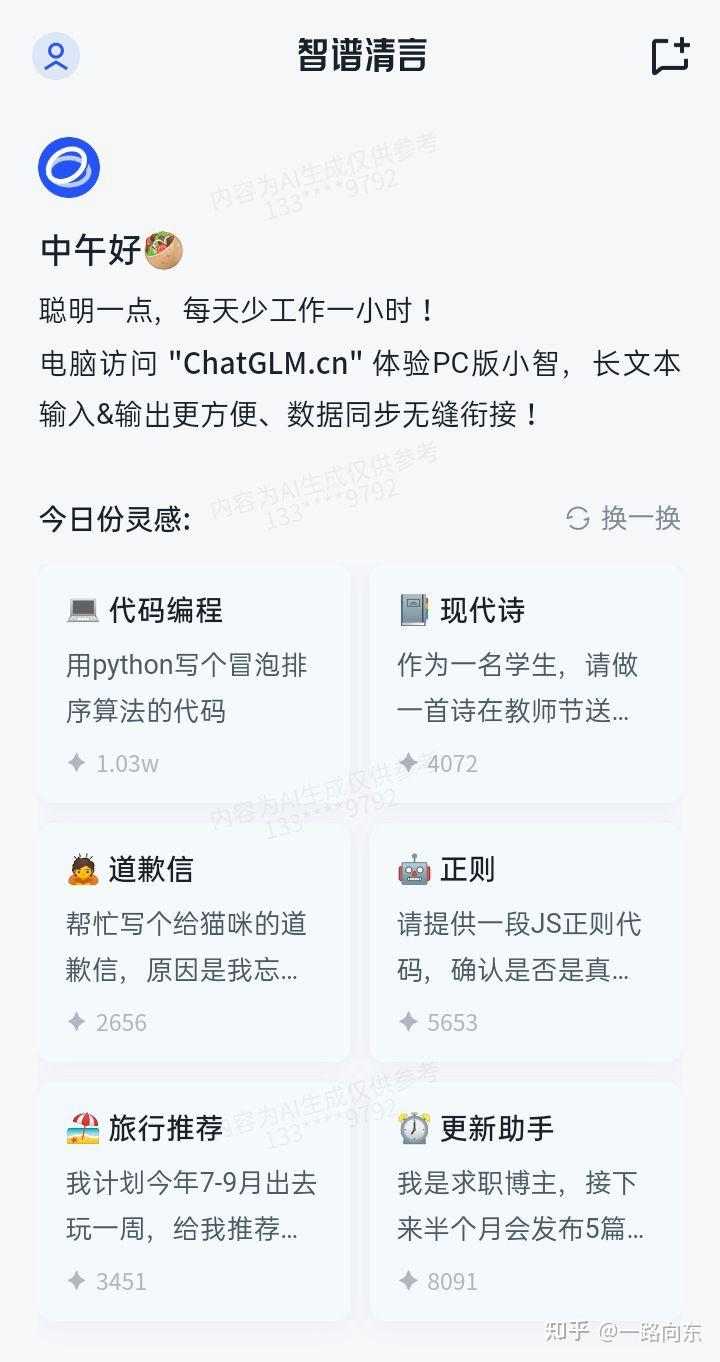Choose the 道歉信 prompt card

coord(194,942)
